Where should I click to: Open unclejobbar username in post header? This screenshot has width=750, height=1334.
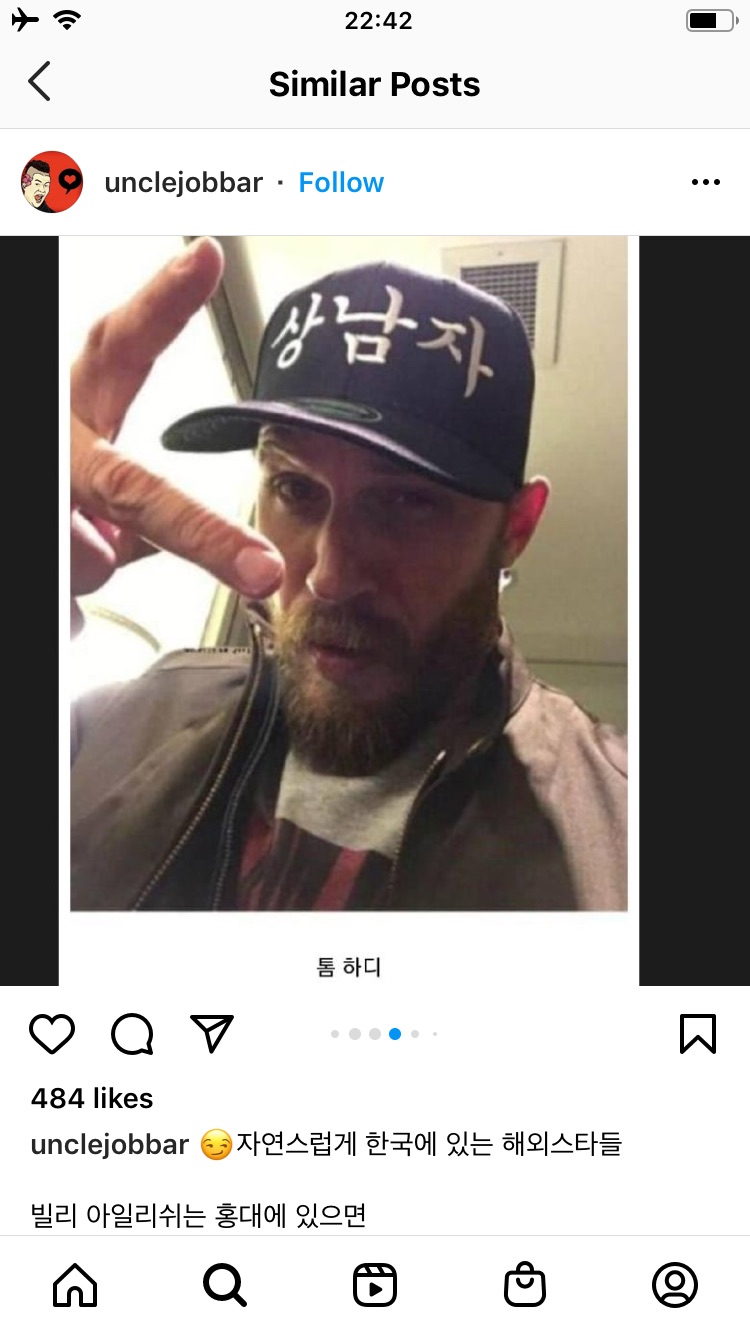coord(183,183)
